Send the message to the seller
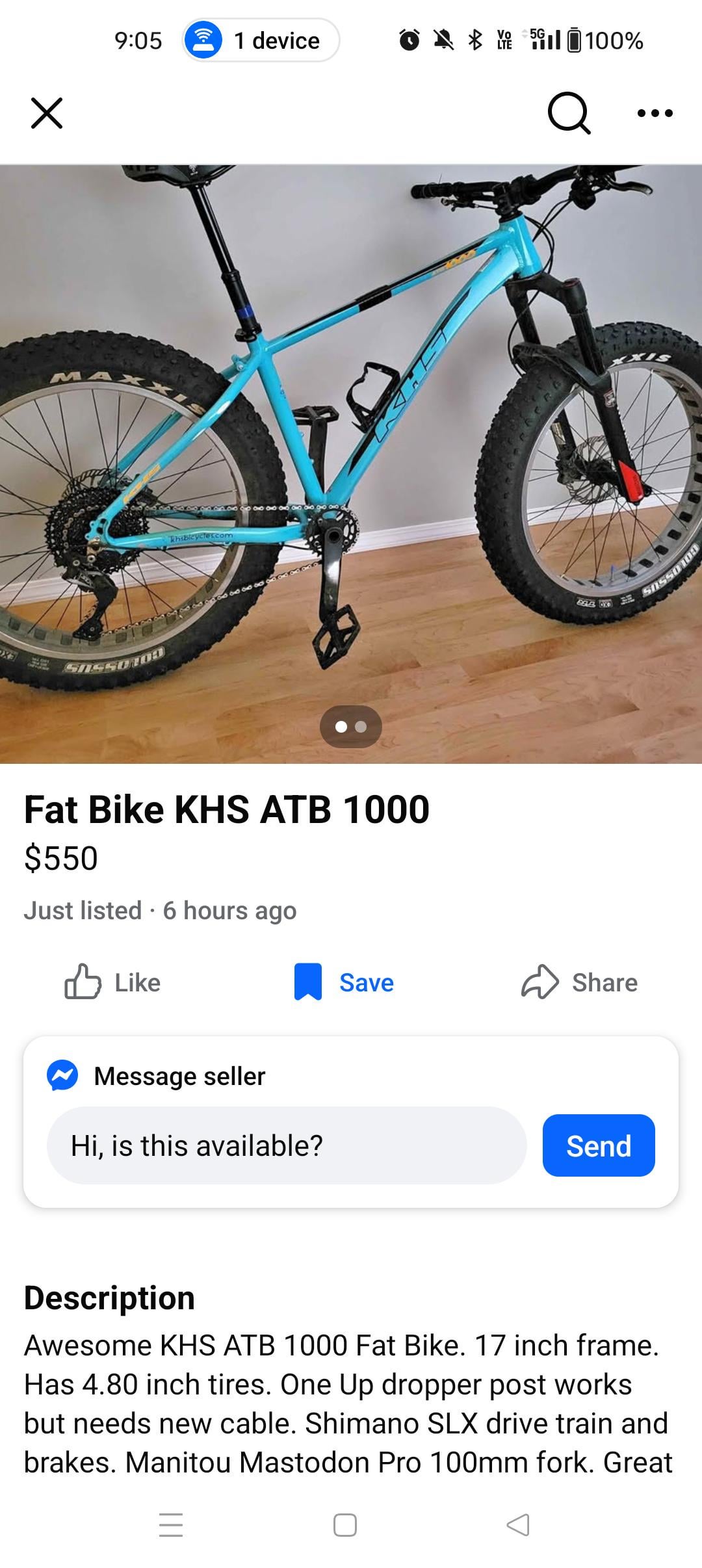This screenshot has width=702, height=1568. (598, 1145)
